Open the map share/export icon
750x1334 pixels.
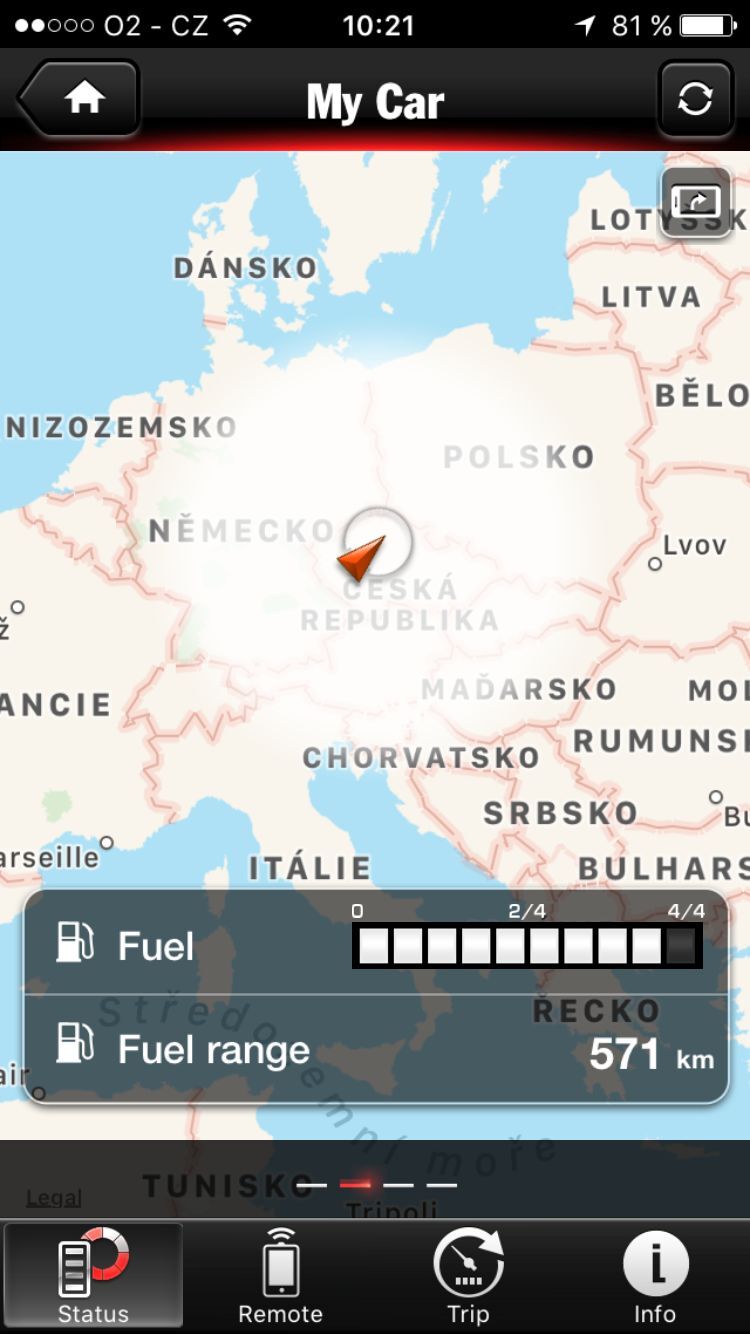pos(696,199)
